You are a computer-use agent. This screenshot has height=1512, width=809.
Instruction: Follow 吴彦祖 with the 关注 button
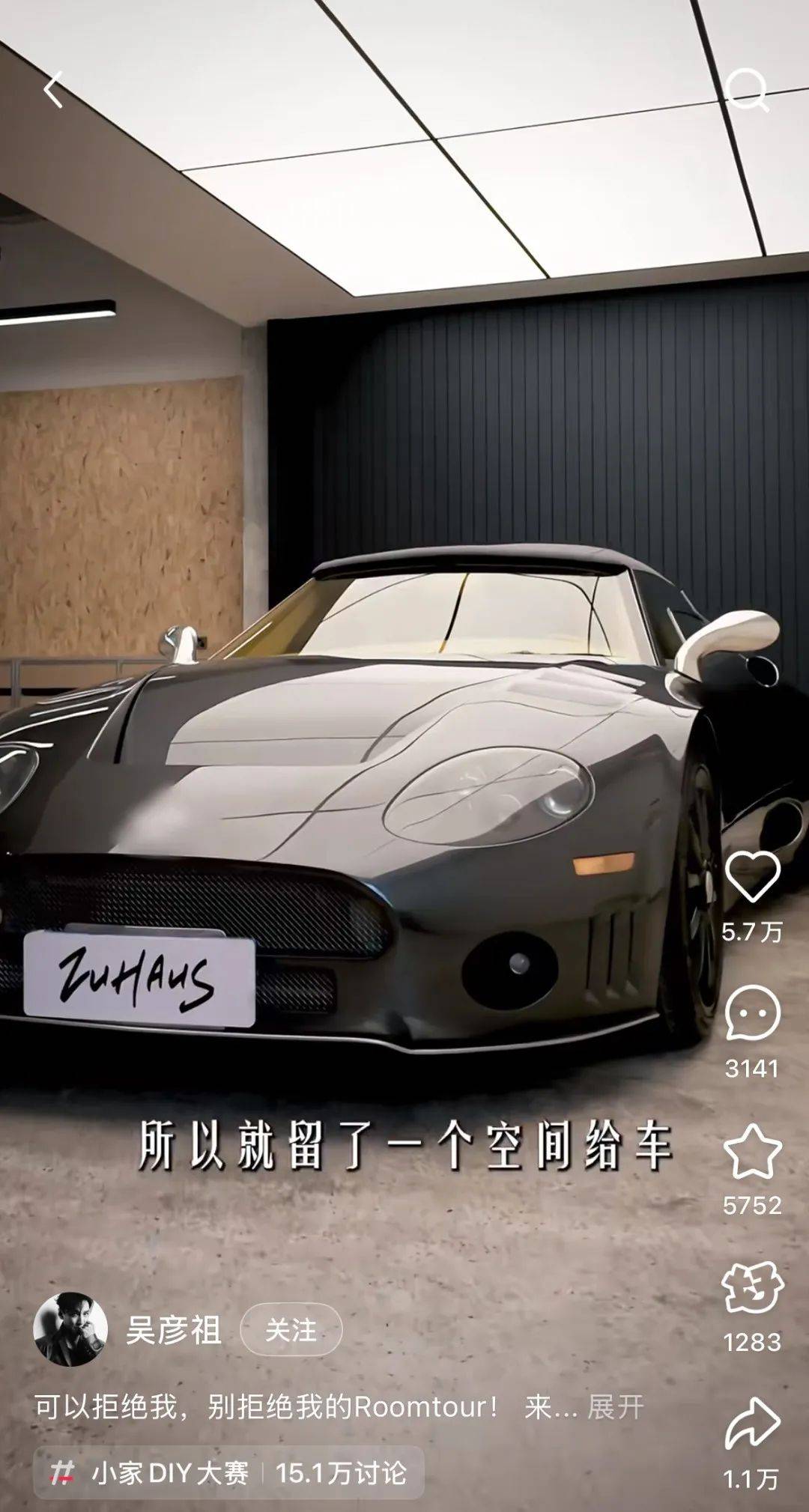pos(291,1330)
